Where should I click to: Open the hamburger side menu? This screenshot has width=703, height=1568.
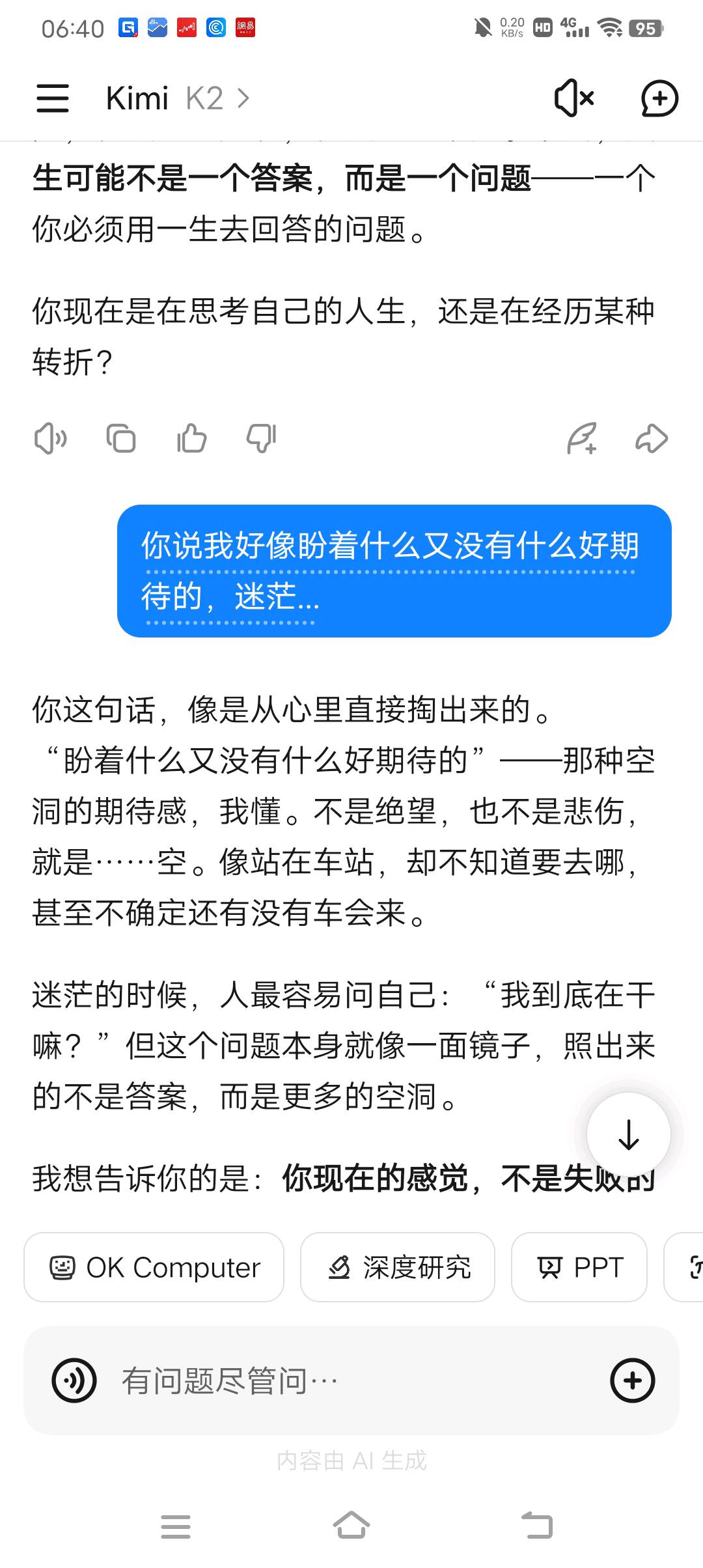[x=53, y=99]
